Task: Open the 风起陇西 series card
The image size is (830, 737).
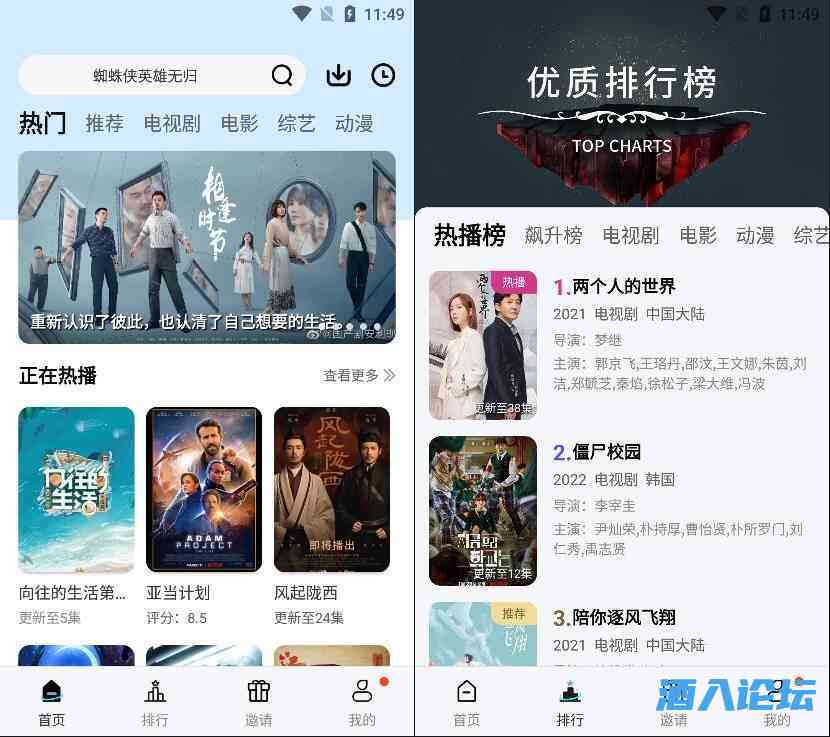Action: point(332,490)
